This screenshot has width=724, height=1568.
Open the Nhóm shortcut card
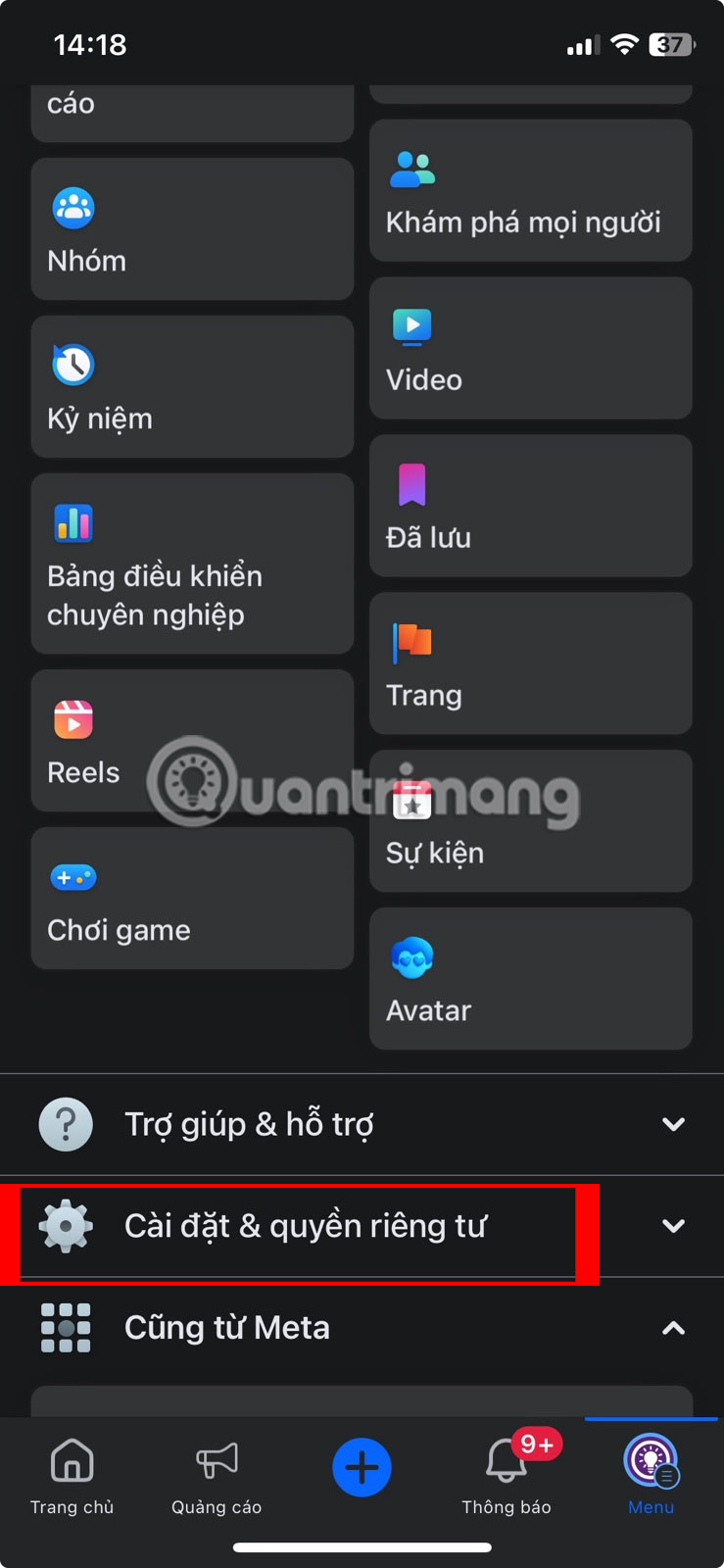point(191,229)
